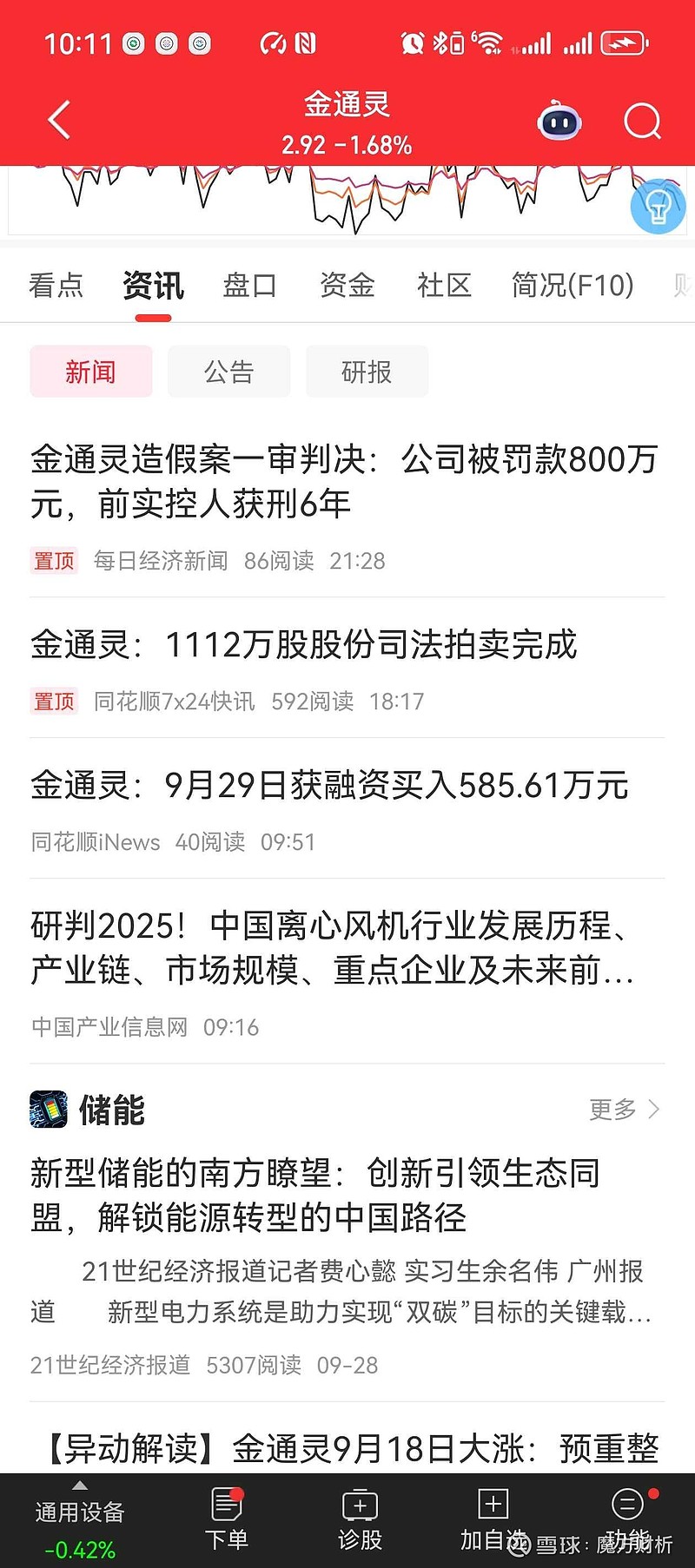Switch to the 盘口 tab
Screen dimensions: 695x1568
click(x=250, y=285)
